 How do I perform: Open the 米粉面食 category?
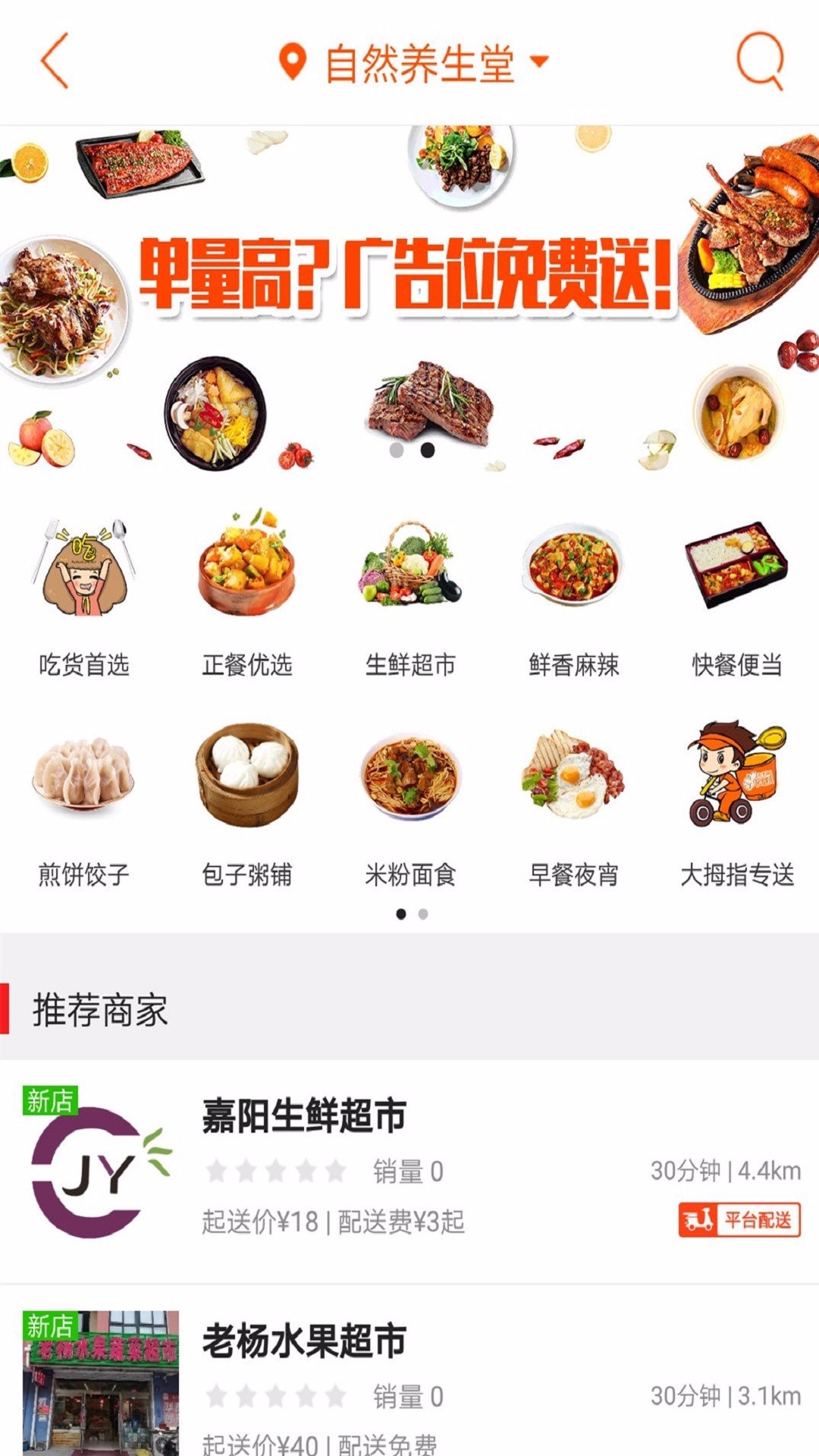[x=410, y=804]
